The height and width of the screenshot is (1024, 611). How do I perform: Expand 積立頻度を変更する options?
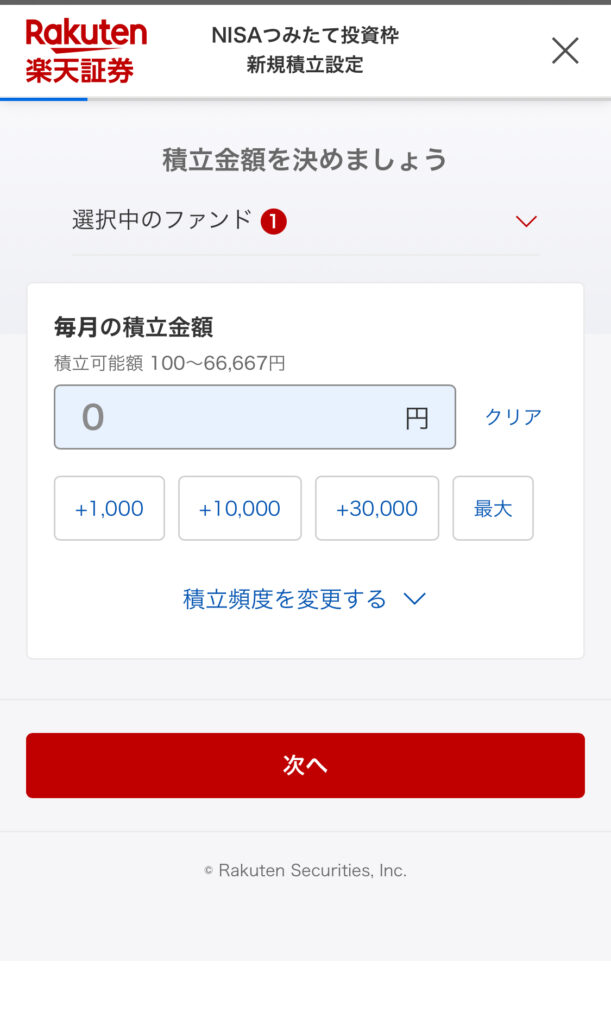point(304,599)
